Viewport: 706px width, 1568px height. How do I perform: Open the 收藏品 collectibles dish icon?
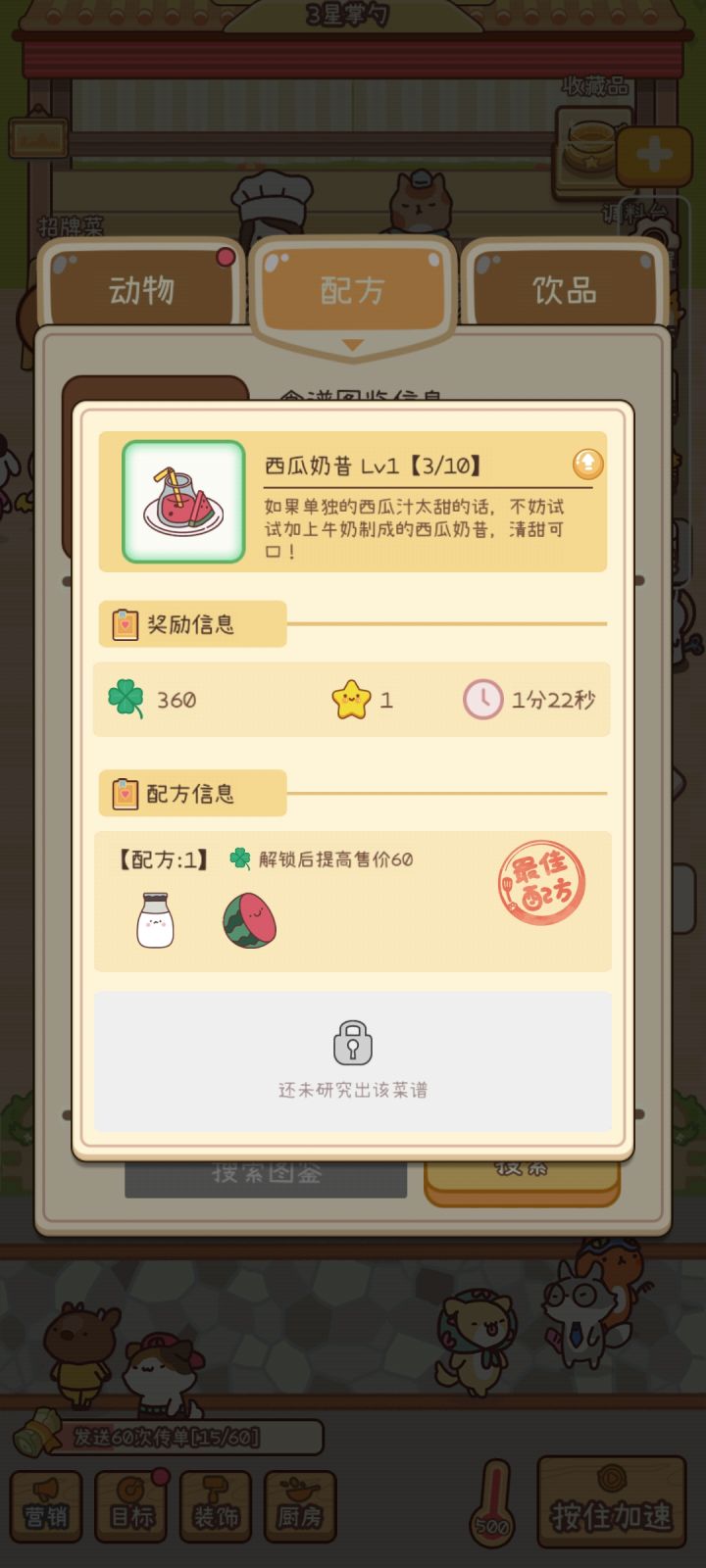pyautogui.click(x=588, y=147)
